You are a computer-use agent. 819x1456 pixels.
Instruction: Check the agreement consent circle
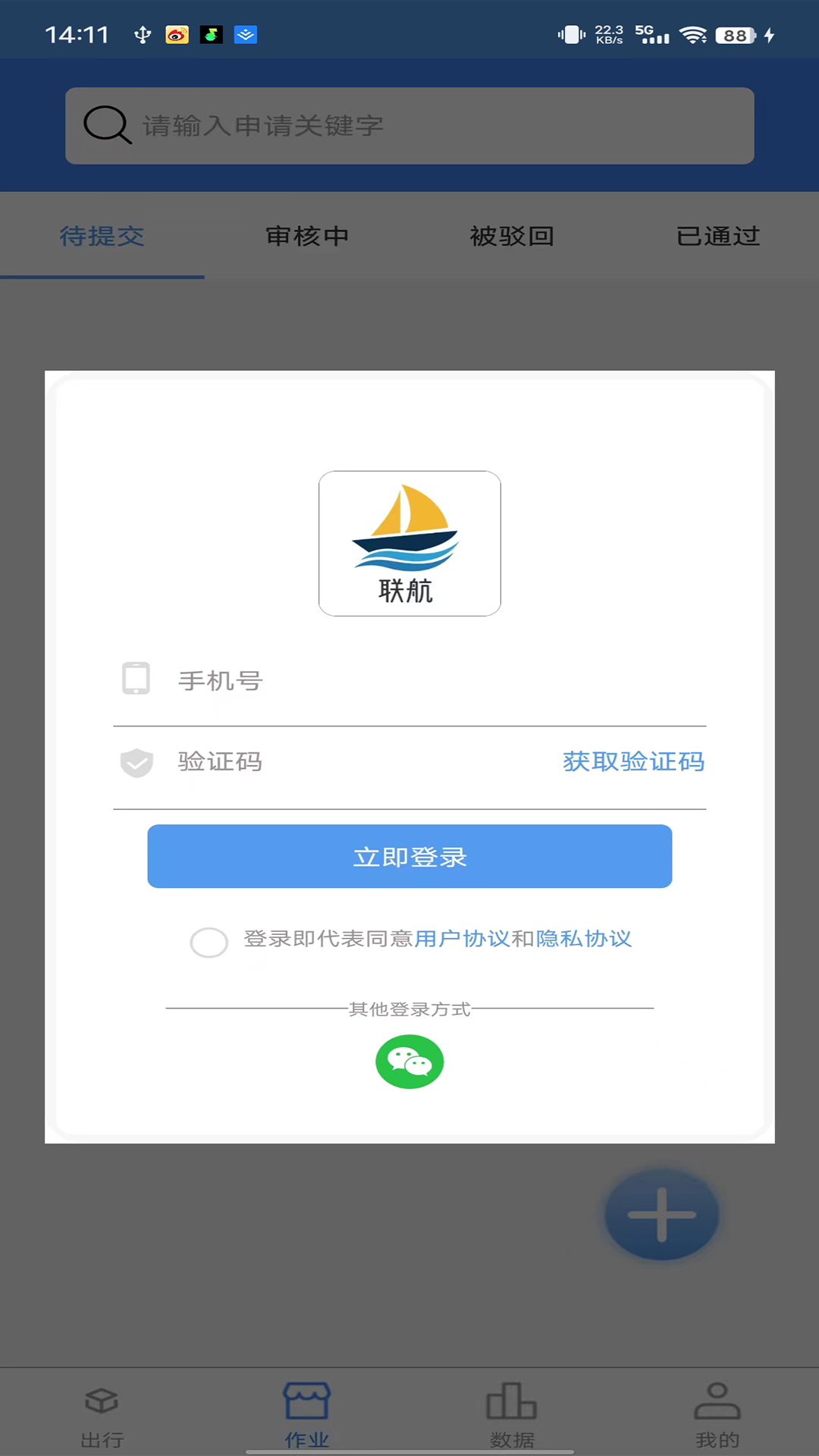click(209, 942)
